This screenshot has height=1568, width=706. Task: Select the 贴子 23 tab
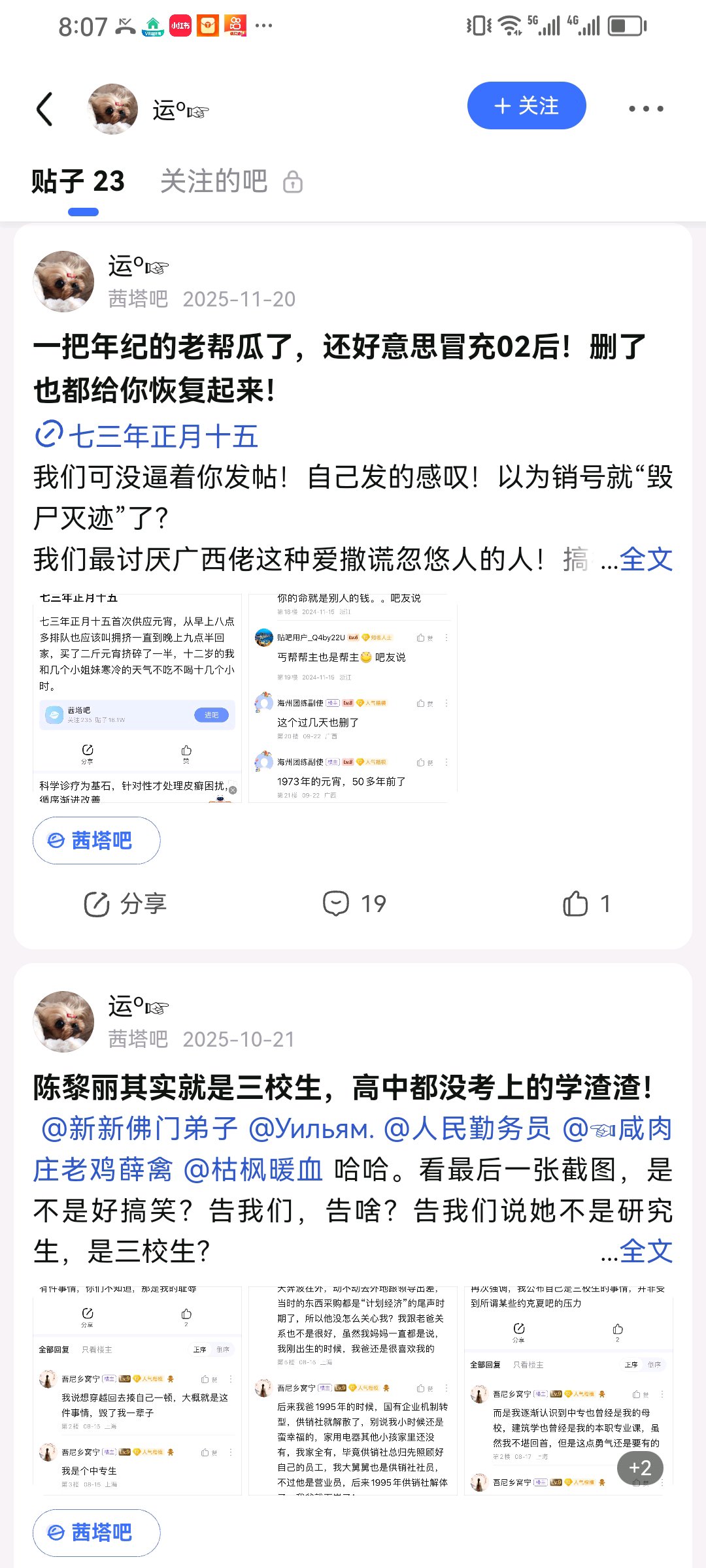click(x=78, y=182)
